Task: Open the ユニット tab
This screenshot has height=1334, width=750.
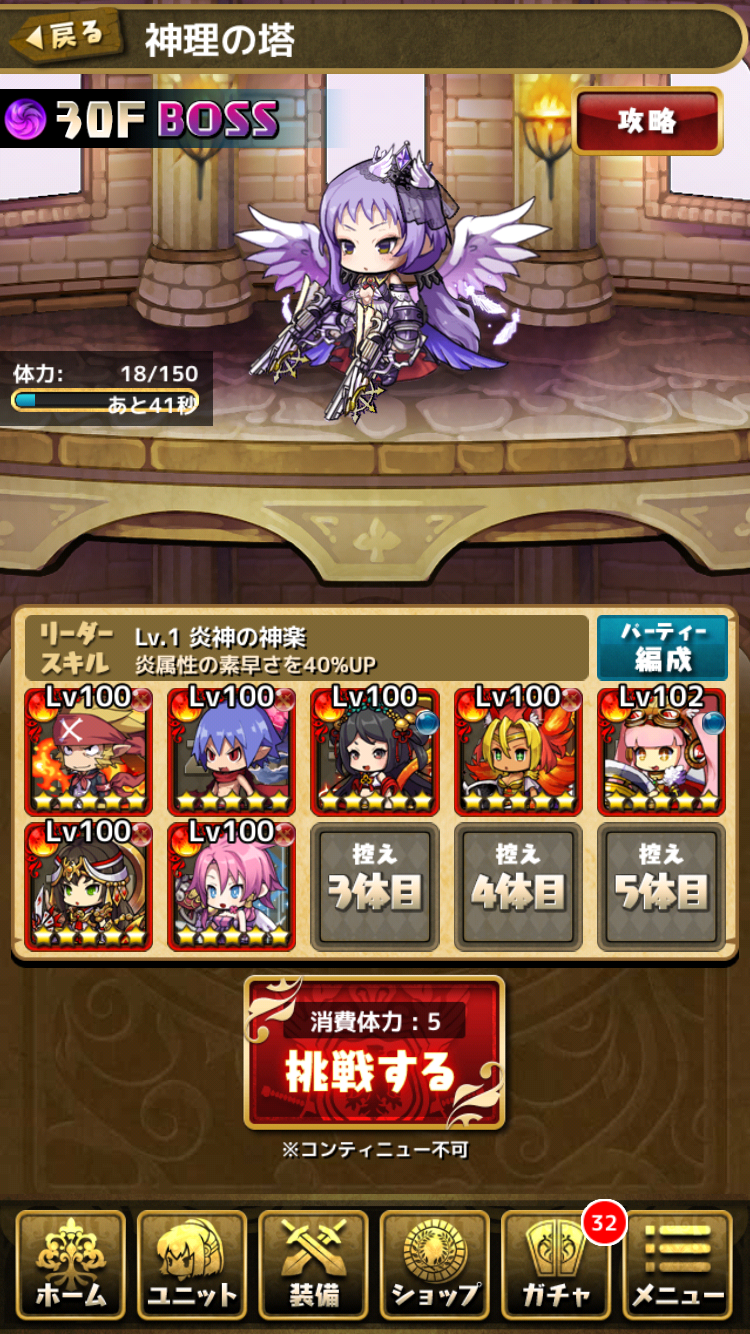Action: pos(192,1265)
